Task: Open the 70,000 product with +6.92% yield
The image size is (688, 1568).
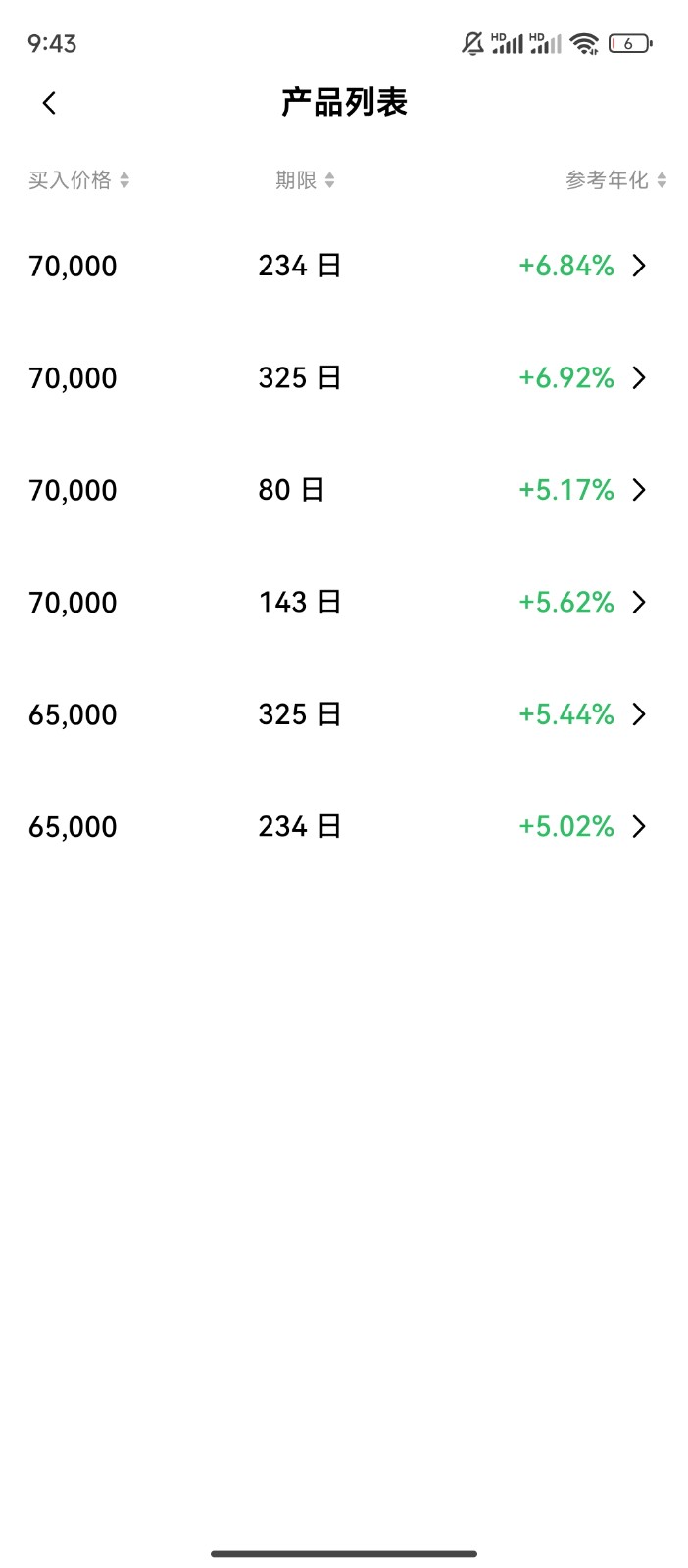Action: (344, 378)
